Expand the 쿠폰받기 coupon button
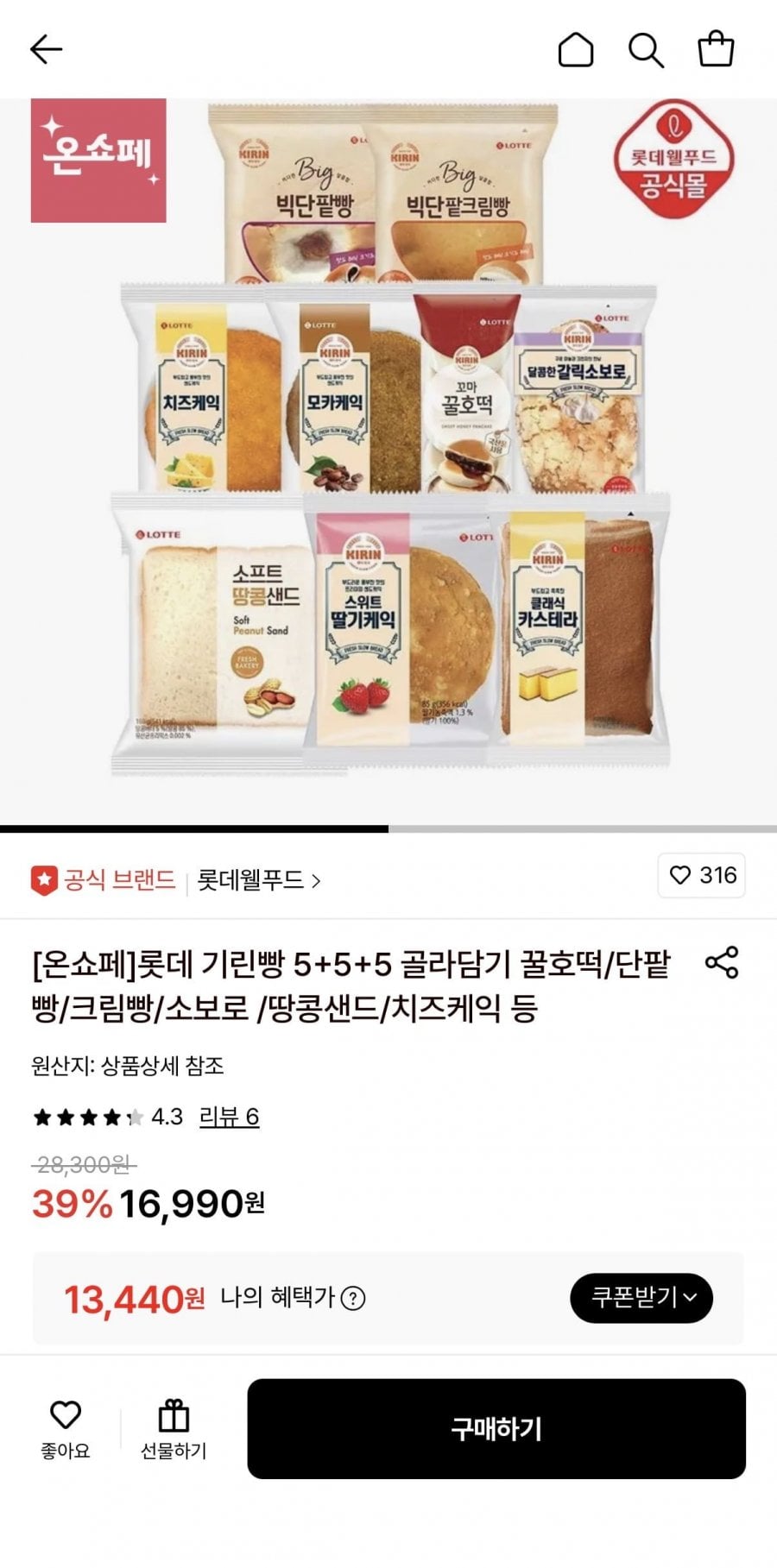Image resolution: width=777 pixels, height=1568 pixels. click(x=641, y=1297)
